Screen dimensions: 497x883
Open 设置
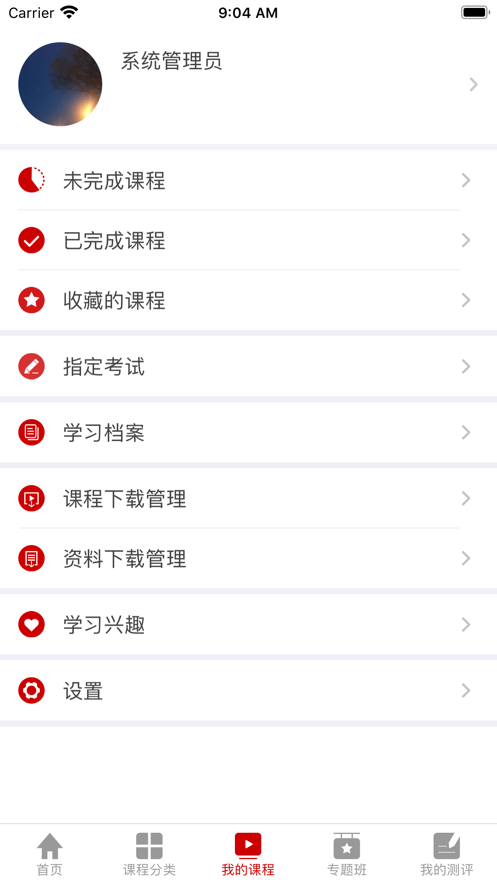(248, 690)
